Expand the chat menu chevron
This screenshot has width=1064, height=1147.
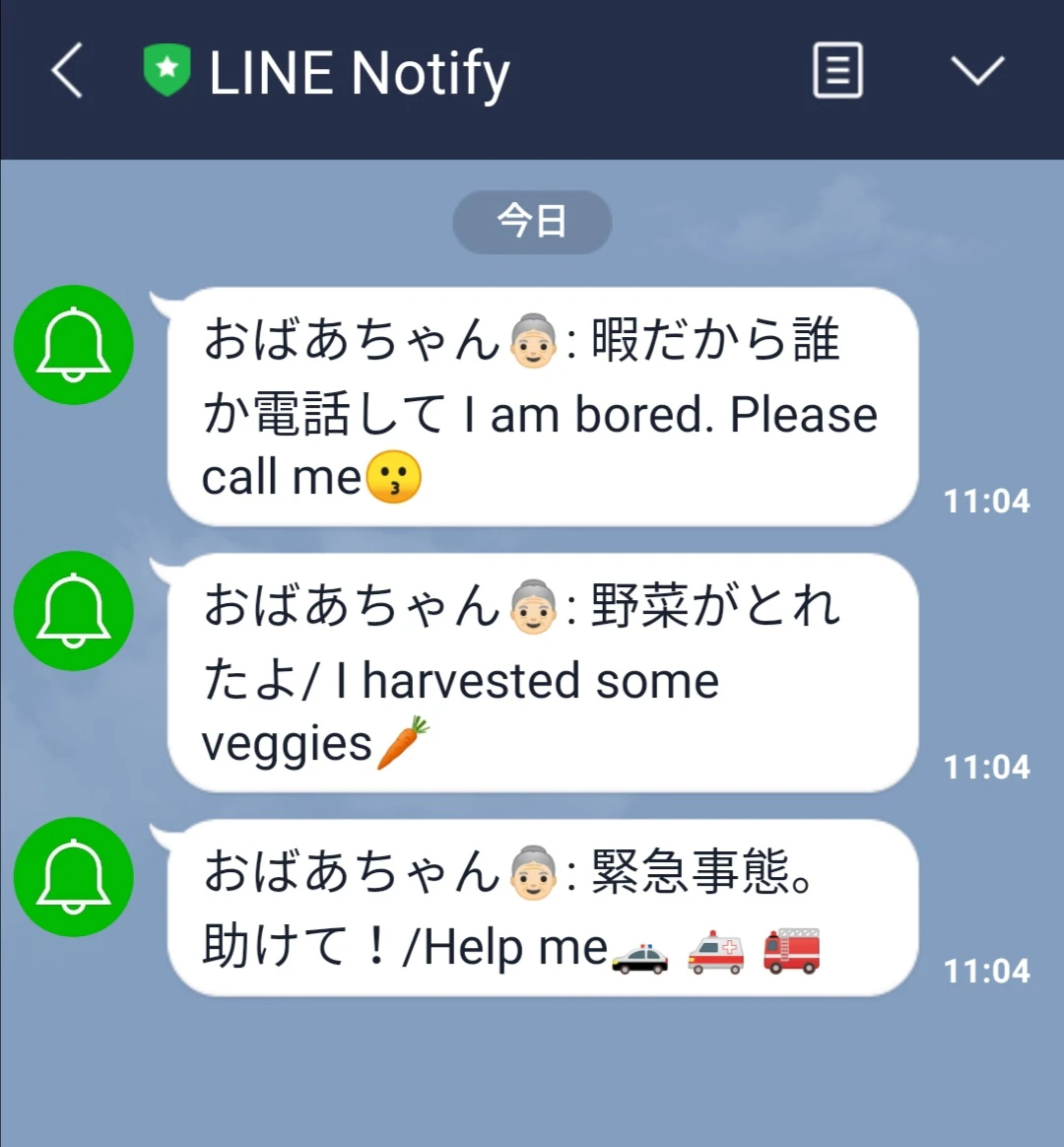tap(976, 71)
